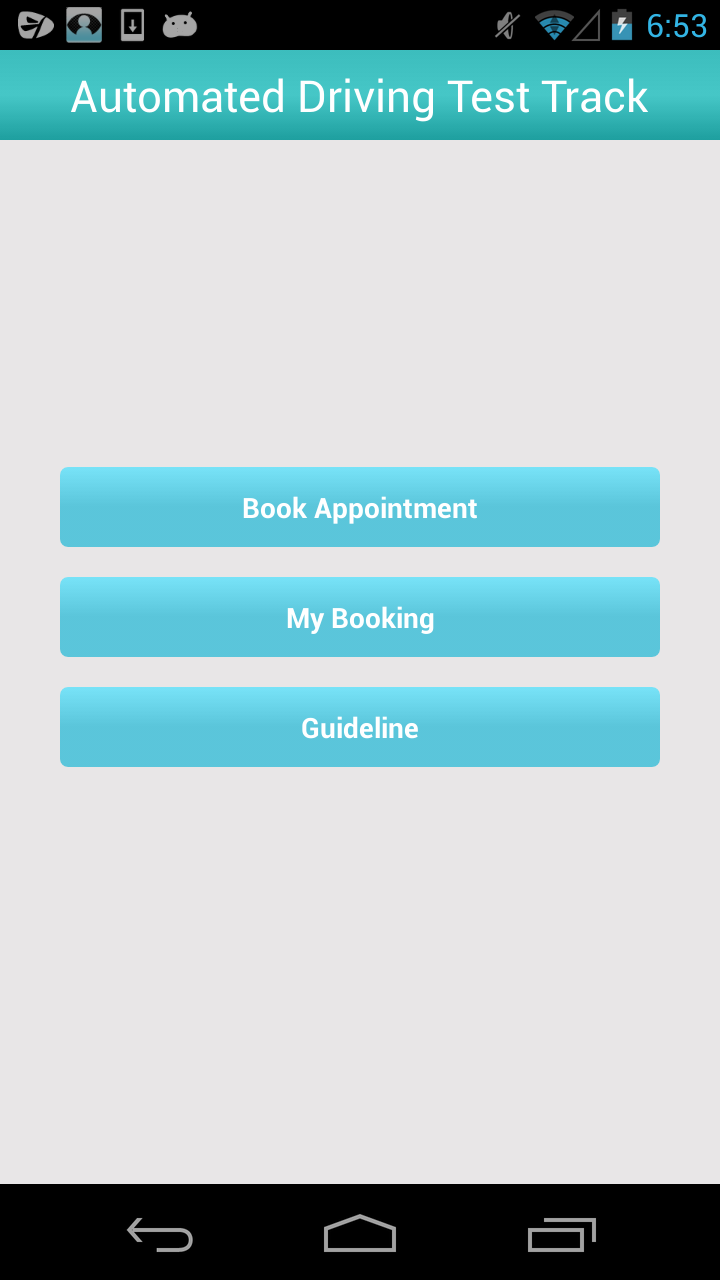
Task: View the Guideline section
Action: (360, 727)
